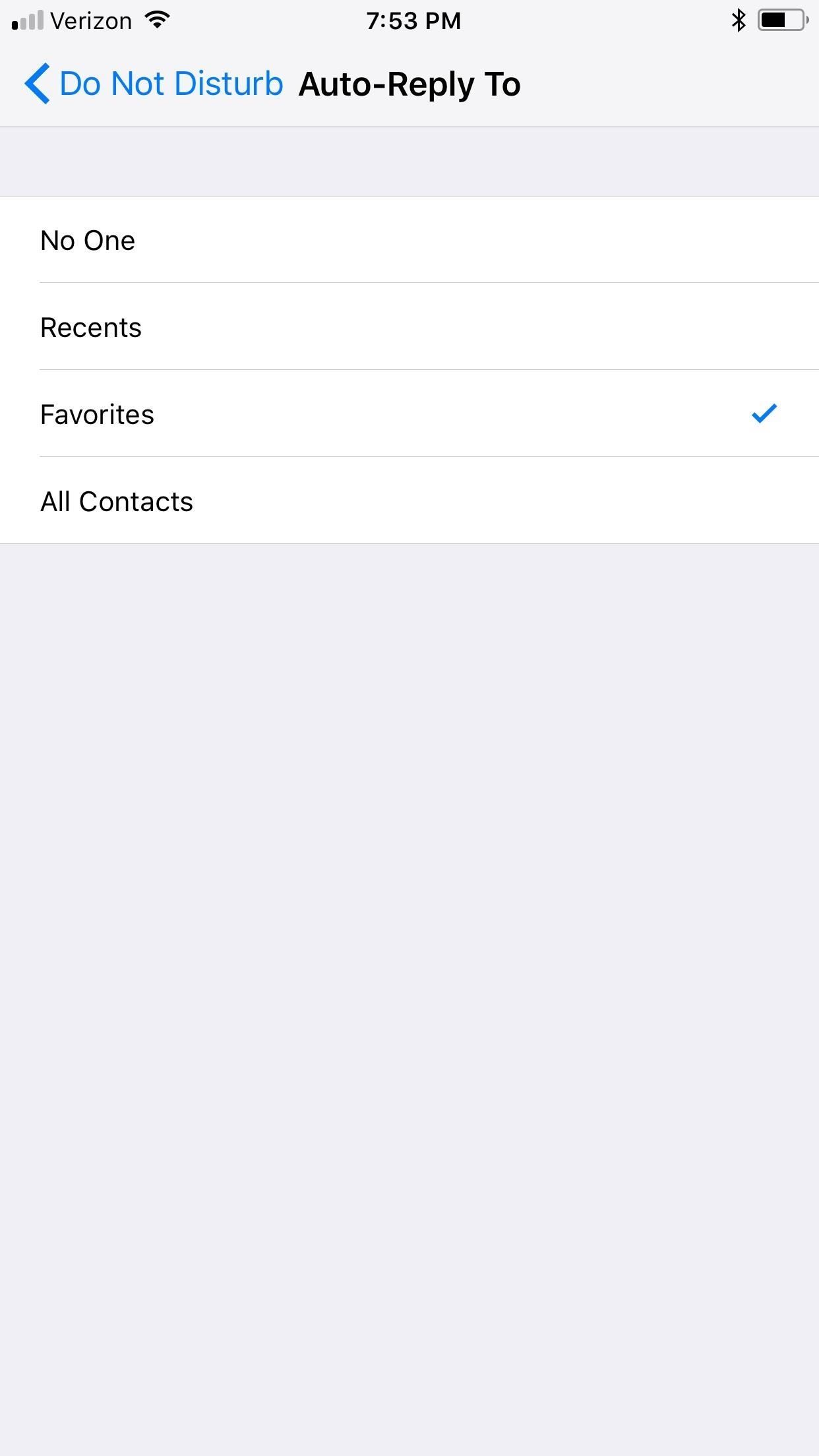The width and height of the screenshot is (819, 1456).
Task: Tap the empty gray area below the list
Action: [409, 923]
